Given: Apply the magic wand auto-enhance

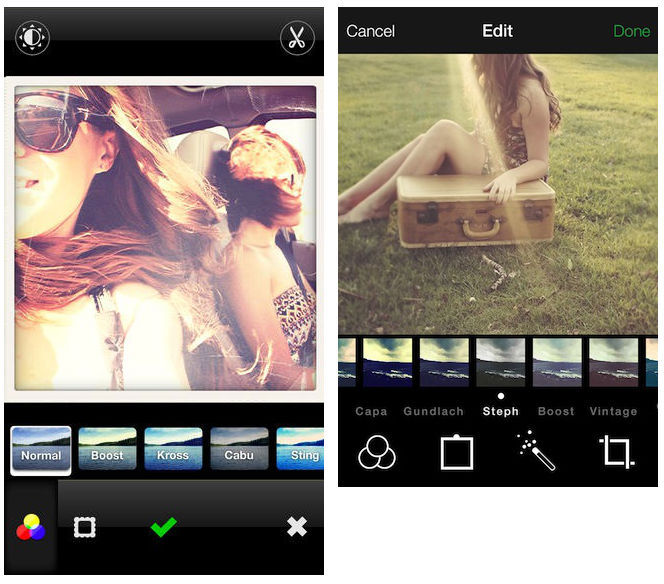Looking at the screenshot, I should [537, 451].
